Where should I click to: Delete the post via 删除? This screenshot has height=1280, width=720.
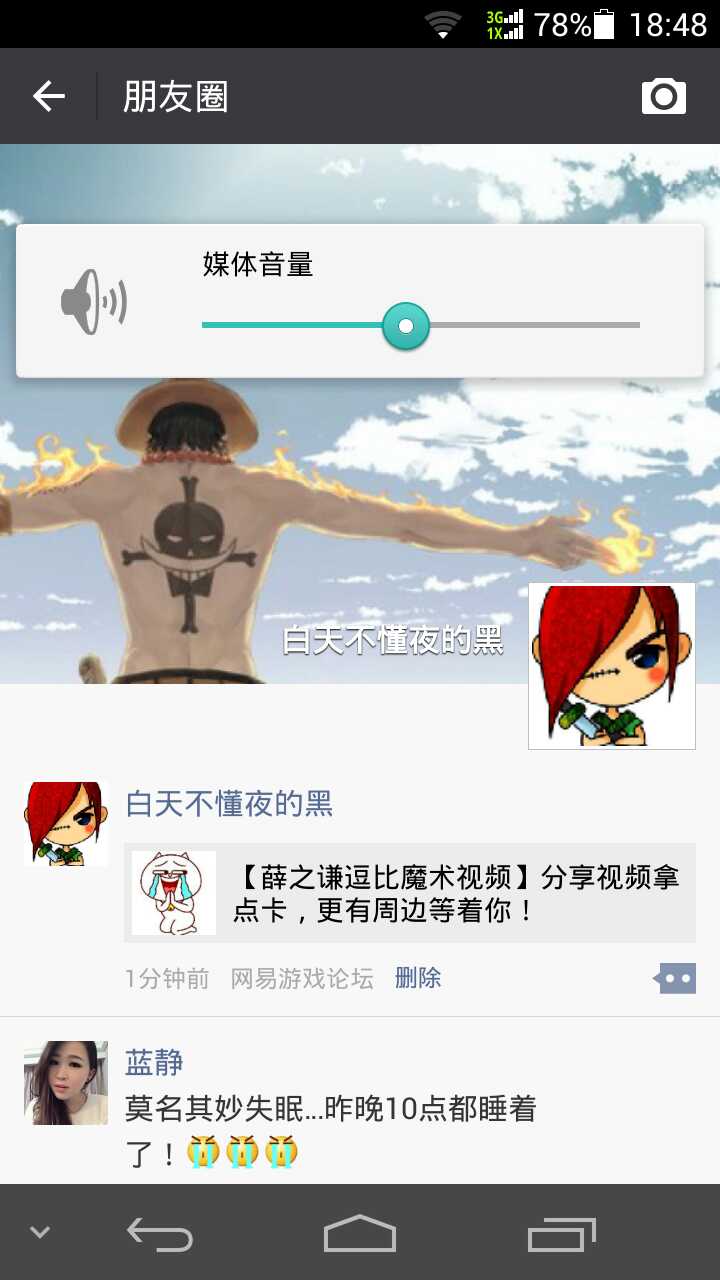tap(418, 978)
